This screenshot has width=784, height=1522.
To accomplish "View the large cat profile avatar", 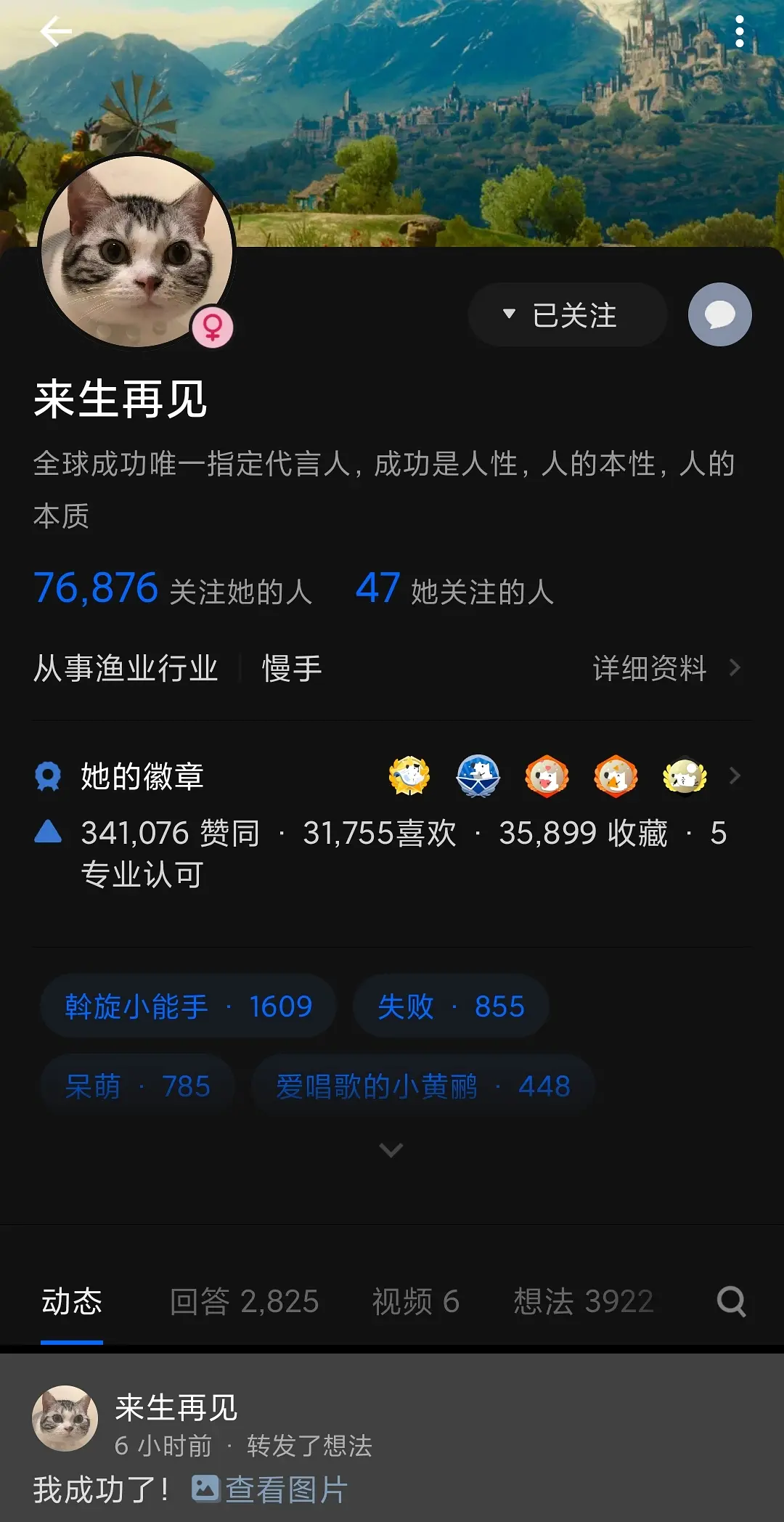I will [x=136, y=251].
